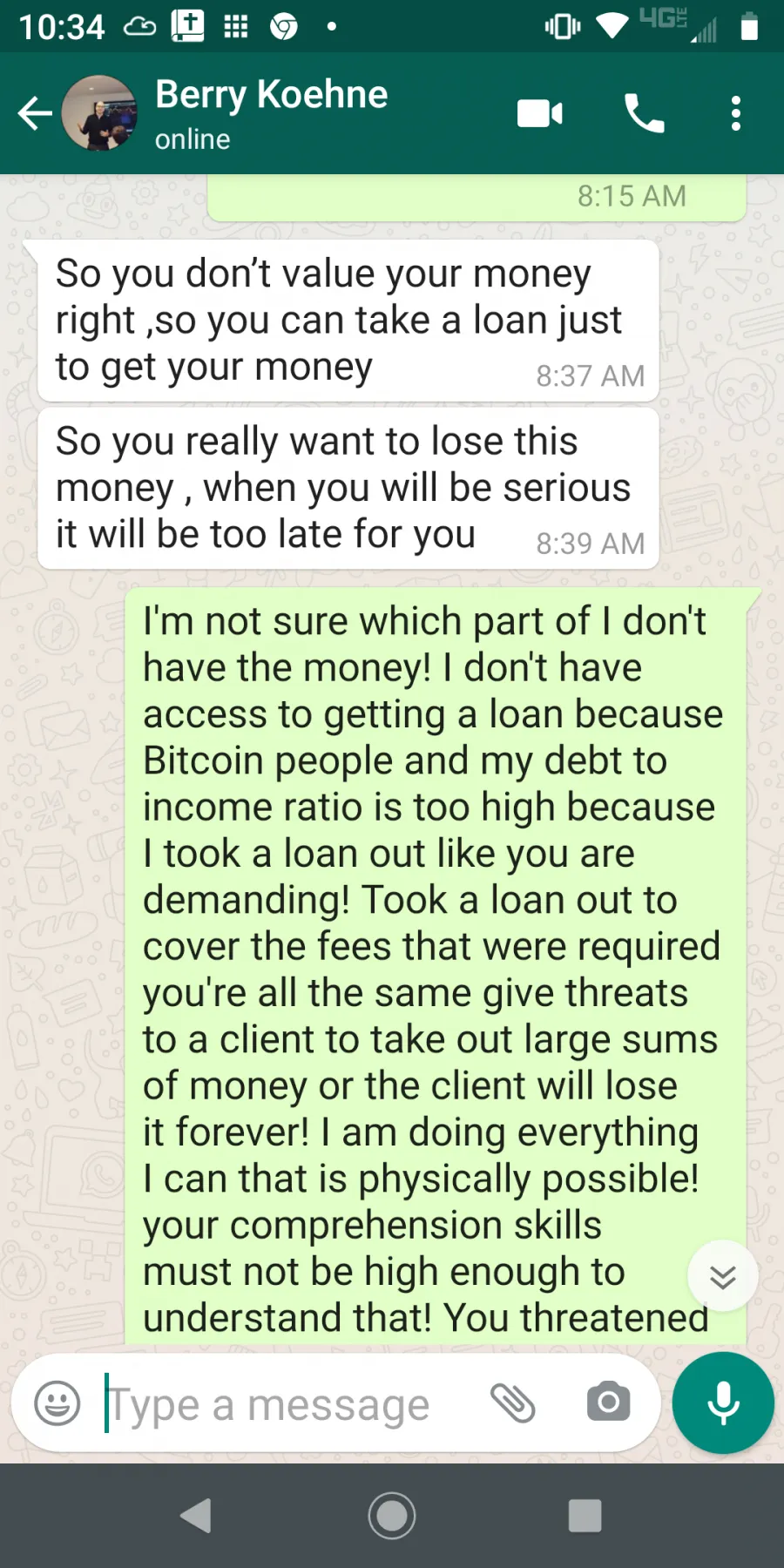The height and width of the screenshot is (1568, 784).
Task: Open the camera from the chat
Action: click(x=608, y=1402)
